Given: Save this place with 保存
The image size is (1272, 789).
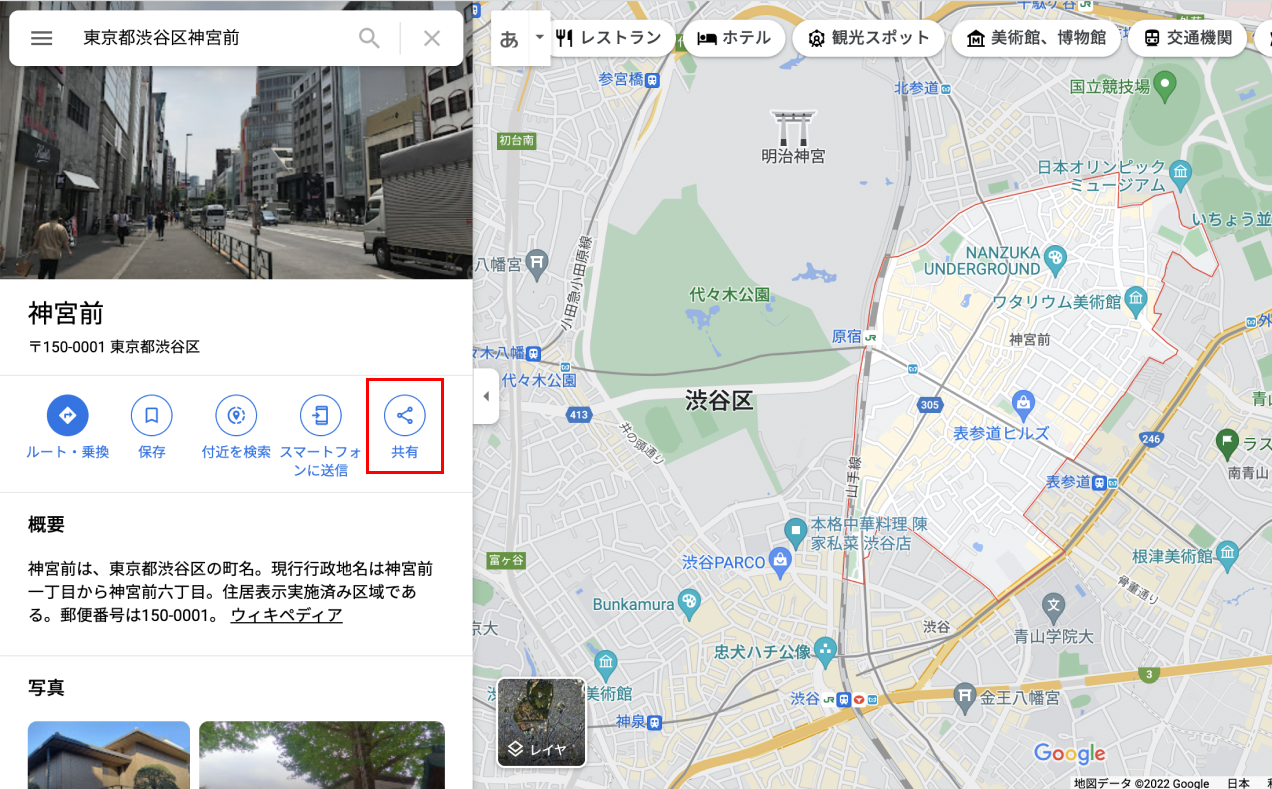Looking at the screenshot, I should [152, 425].
